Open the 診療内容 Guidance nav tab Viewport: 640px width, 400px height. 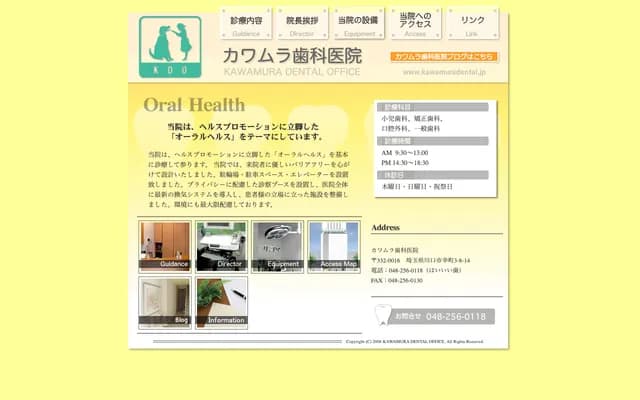(x=246, y=25)
